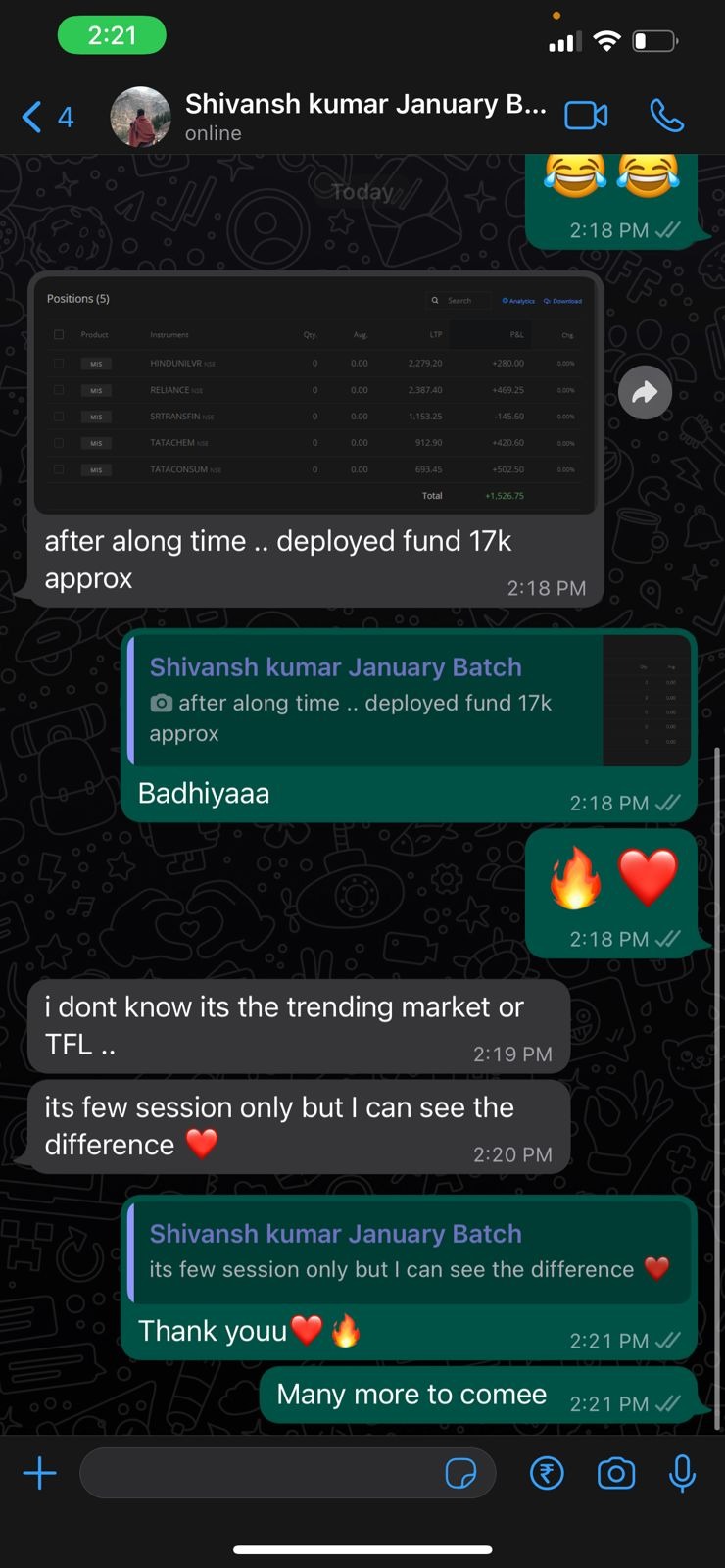The height and width of the screenshot is (1568, 725).
Task: Open Shivansh kumar's contact info
Action: (x=362, y=116)
